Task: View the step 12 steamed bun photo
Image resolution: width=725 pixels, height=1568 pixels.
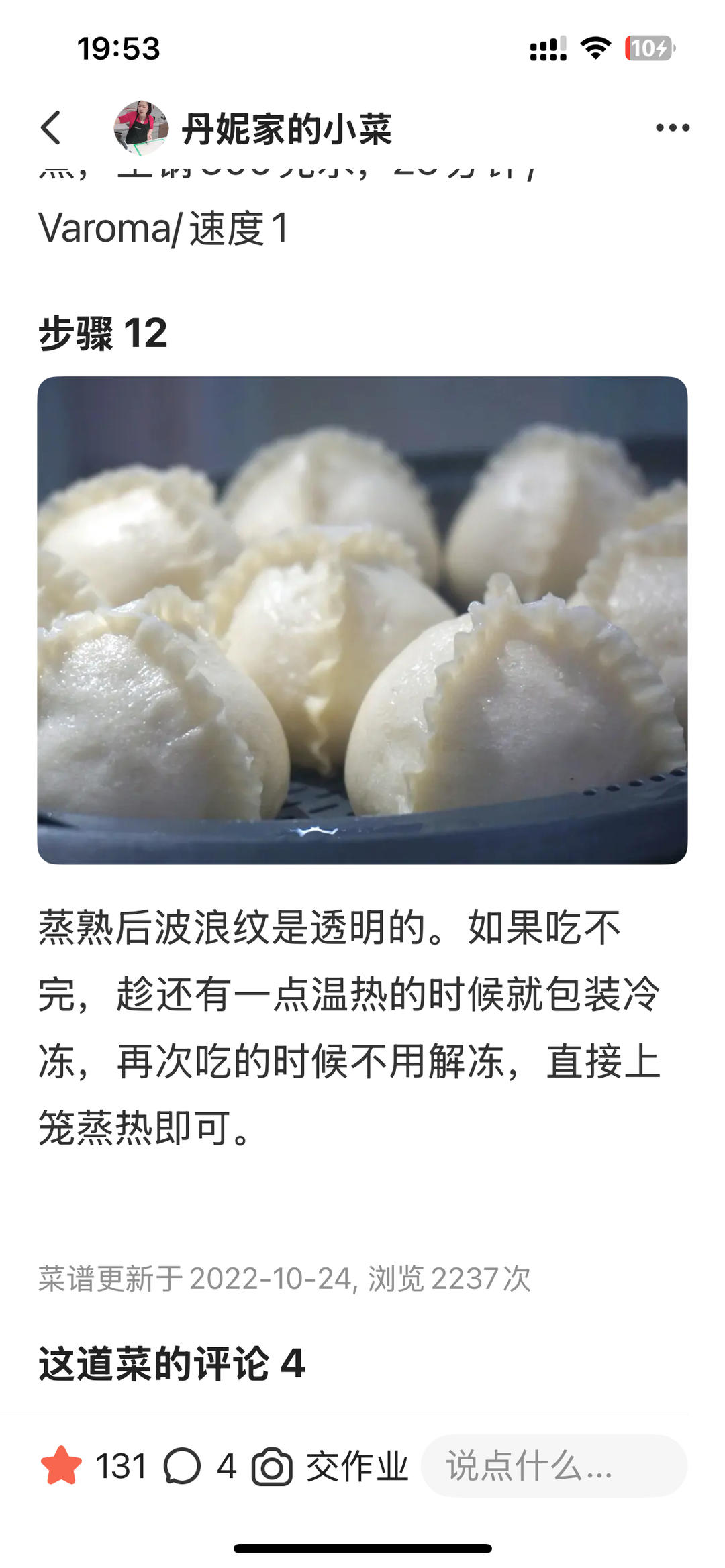Action: click(x=362, y=620)
